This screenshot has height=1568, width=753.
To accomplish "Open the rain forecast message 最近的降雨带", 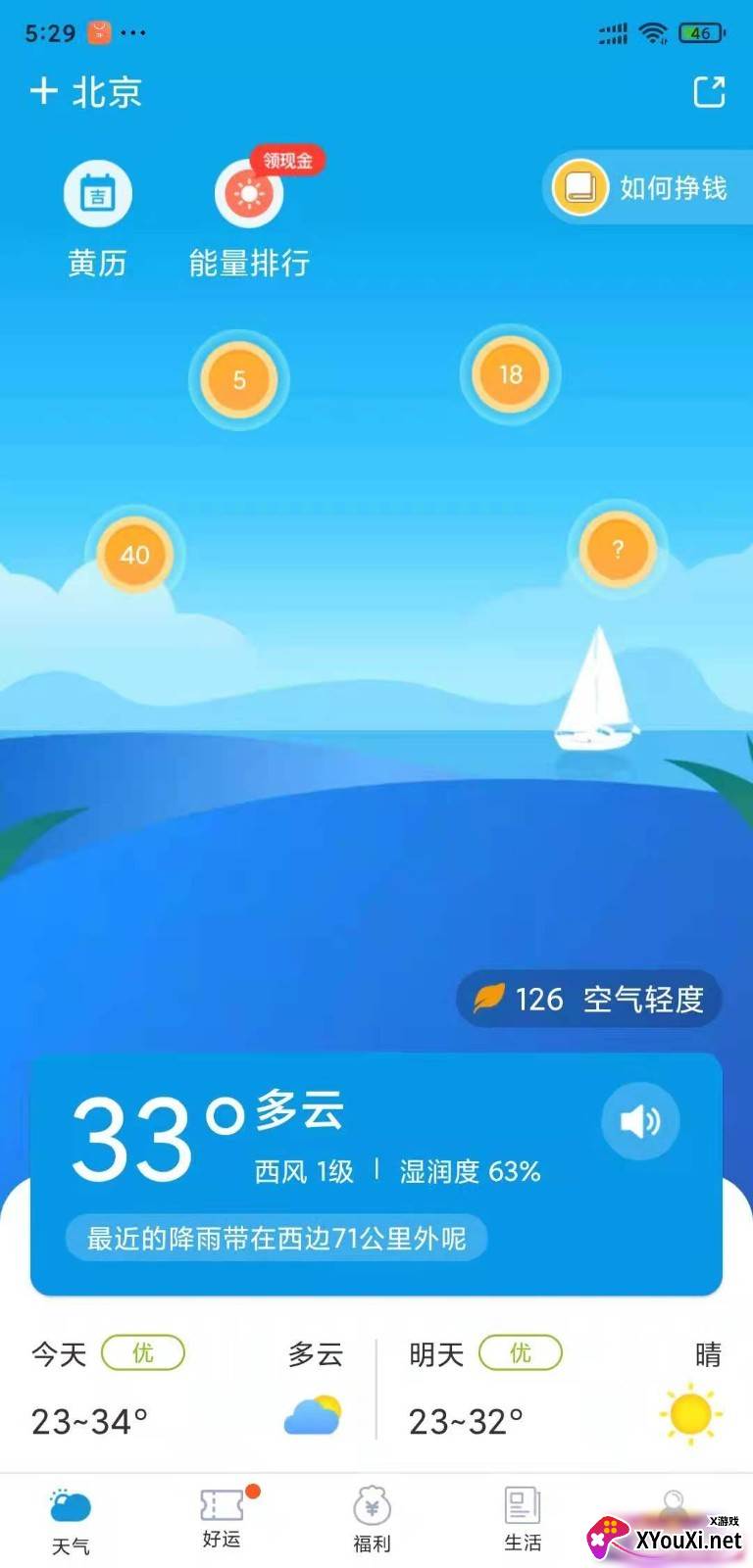I will pos(276,1239).
